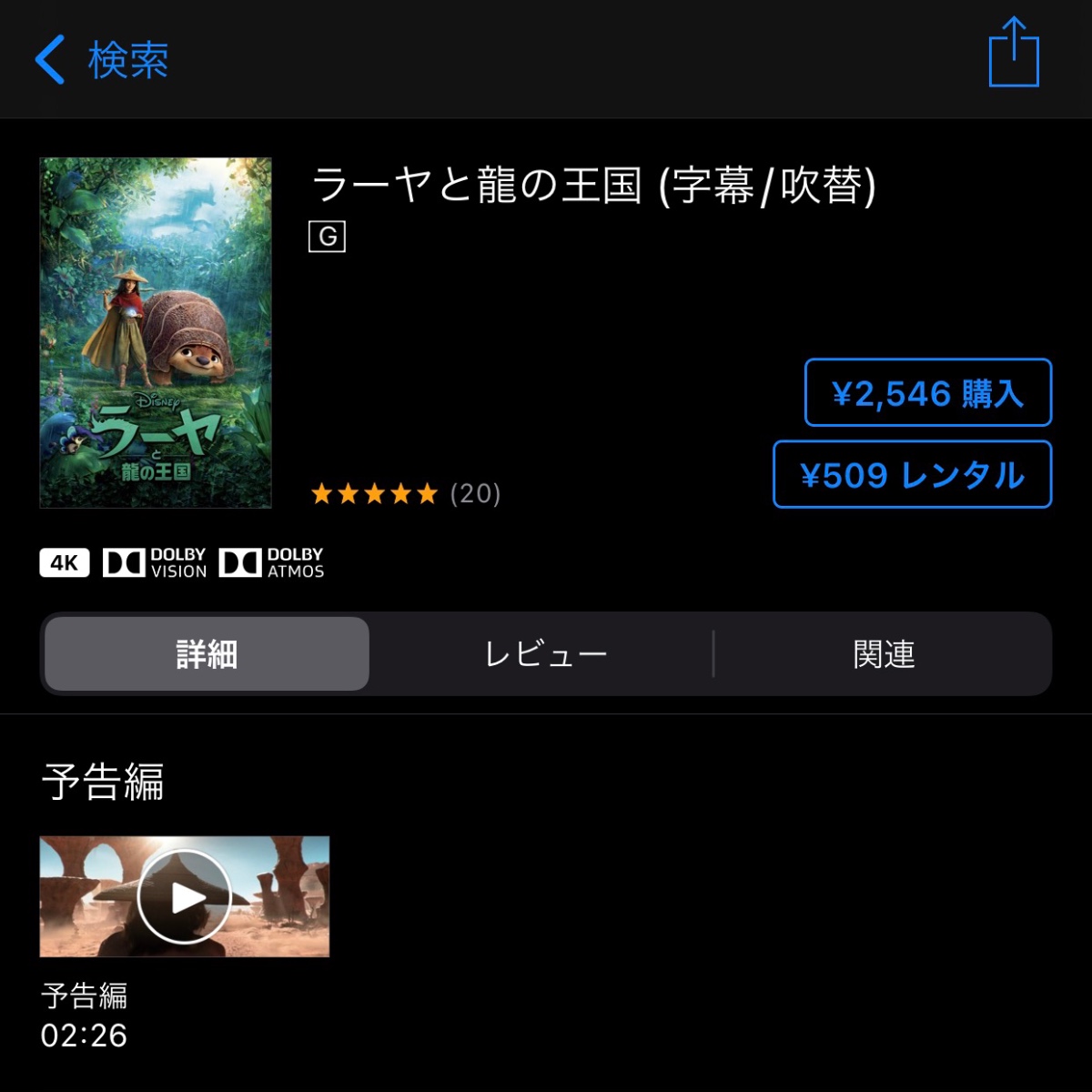Buy the movie for ¥2,546
1092x1092 pixels.
pyautogui.click(x=927, y=393)
